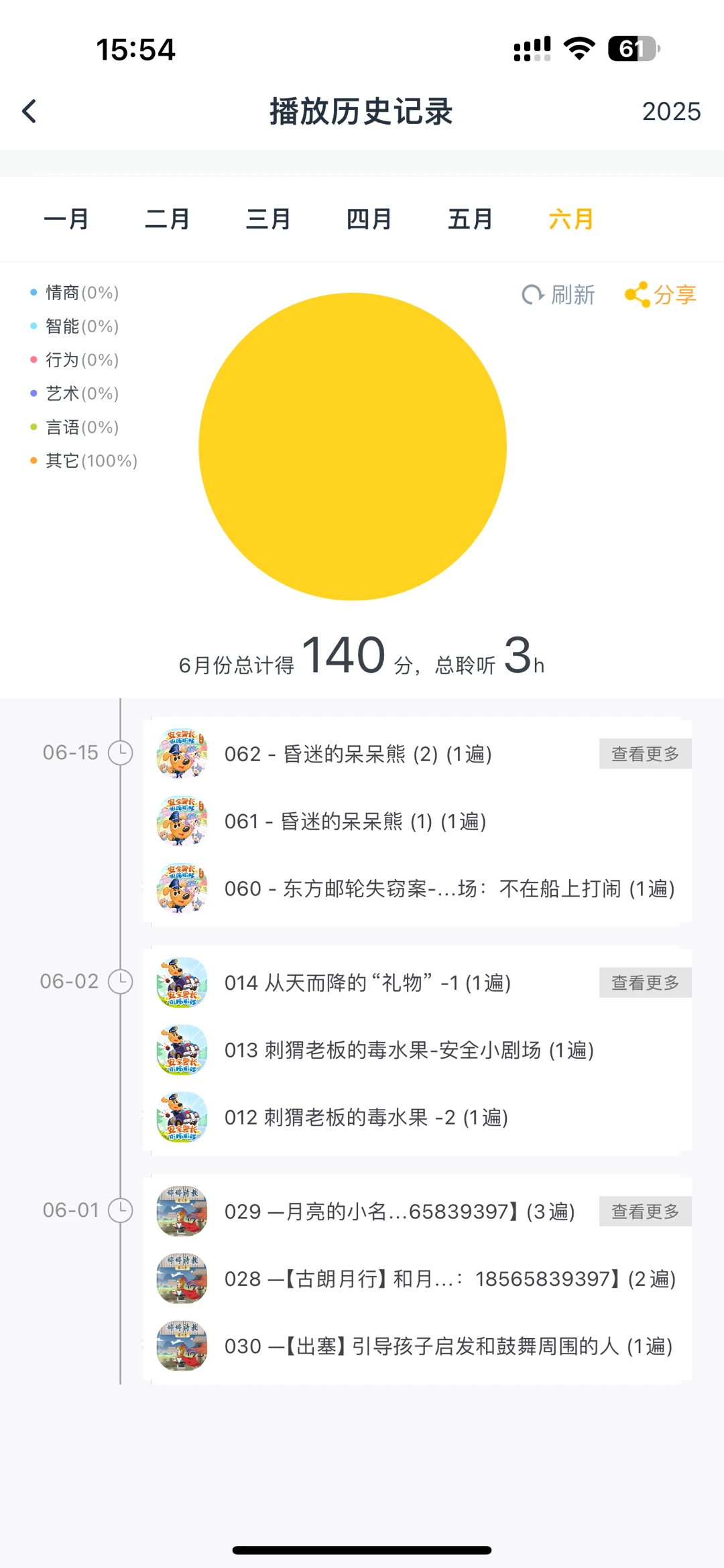
Task: View the 四月 history
Action: [369, 219]
